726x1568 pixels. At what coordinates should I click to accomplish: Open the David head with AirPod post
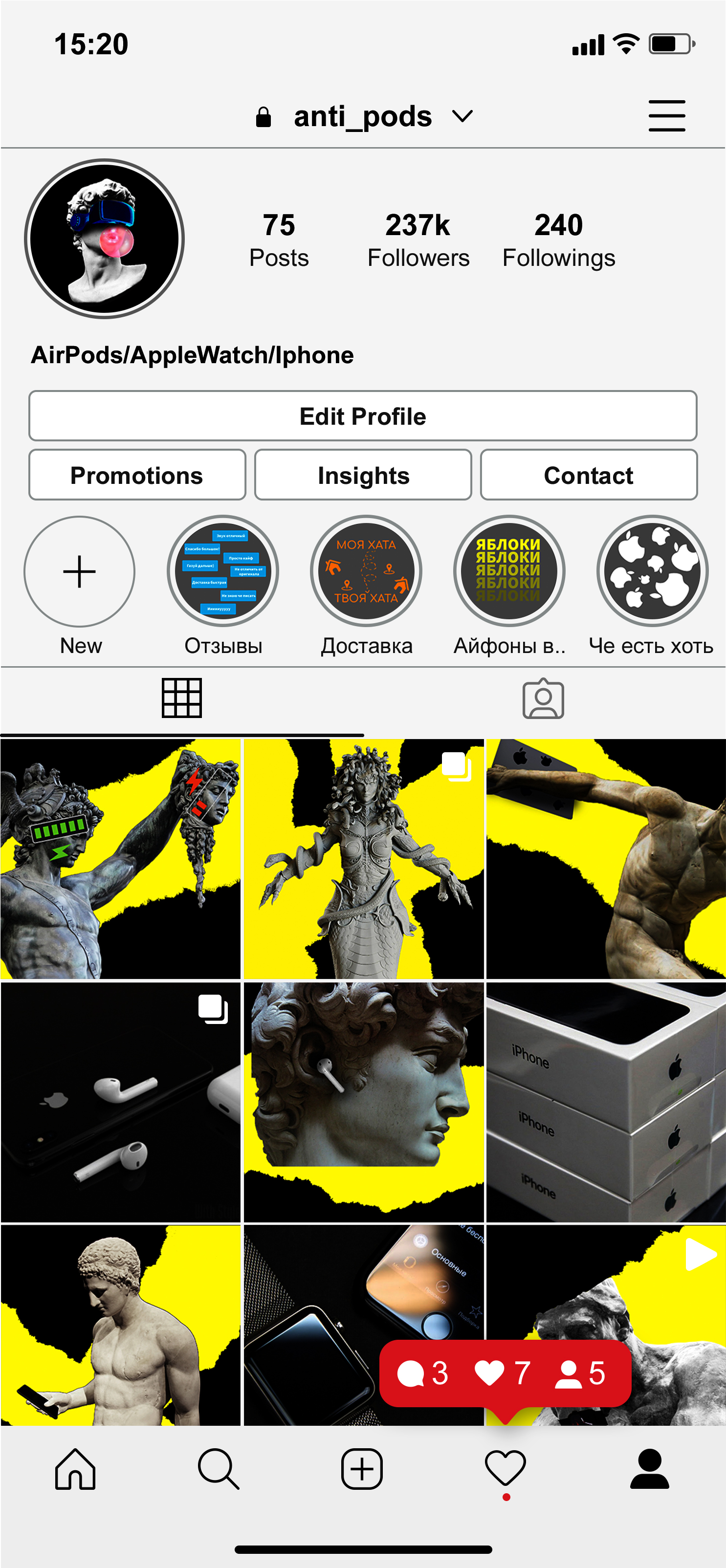pos(364,1102)
